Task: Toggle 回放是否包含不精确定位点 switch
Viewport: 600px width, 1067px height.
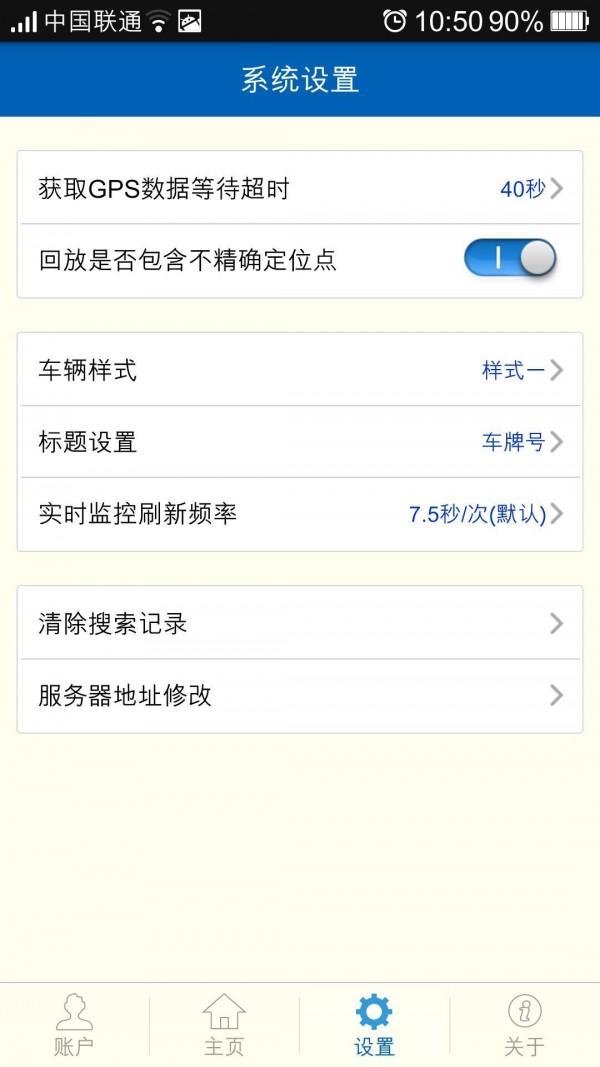Action: pos(509,260)
